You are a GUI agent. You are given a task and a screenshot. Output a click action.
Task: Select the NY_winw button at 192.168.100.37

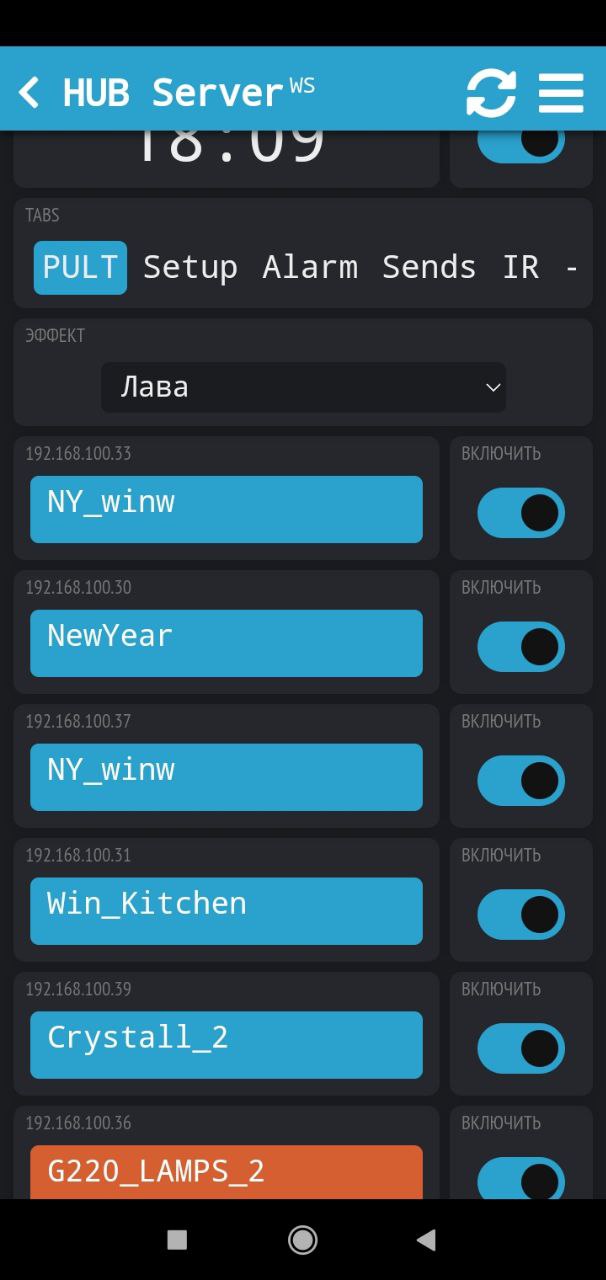tap(226, 777)
